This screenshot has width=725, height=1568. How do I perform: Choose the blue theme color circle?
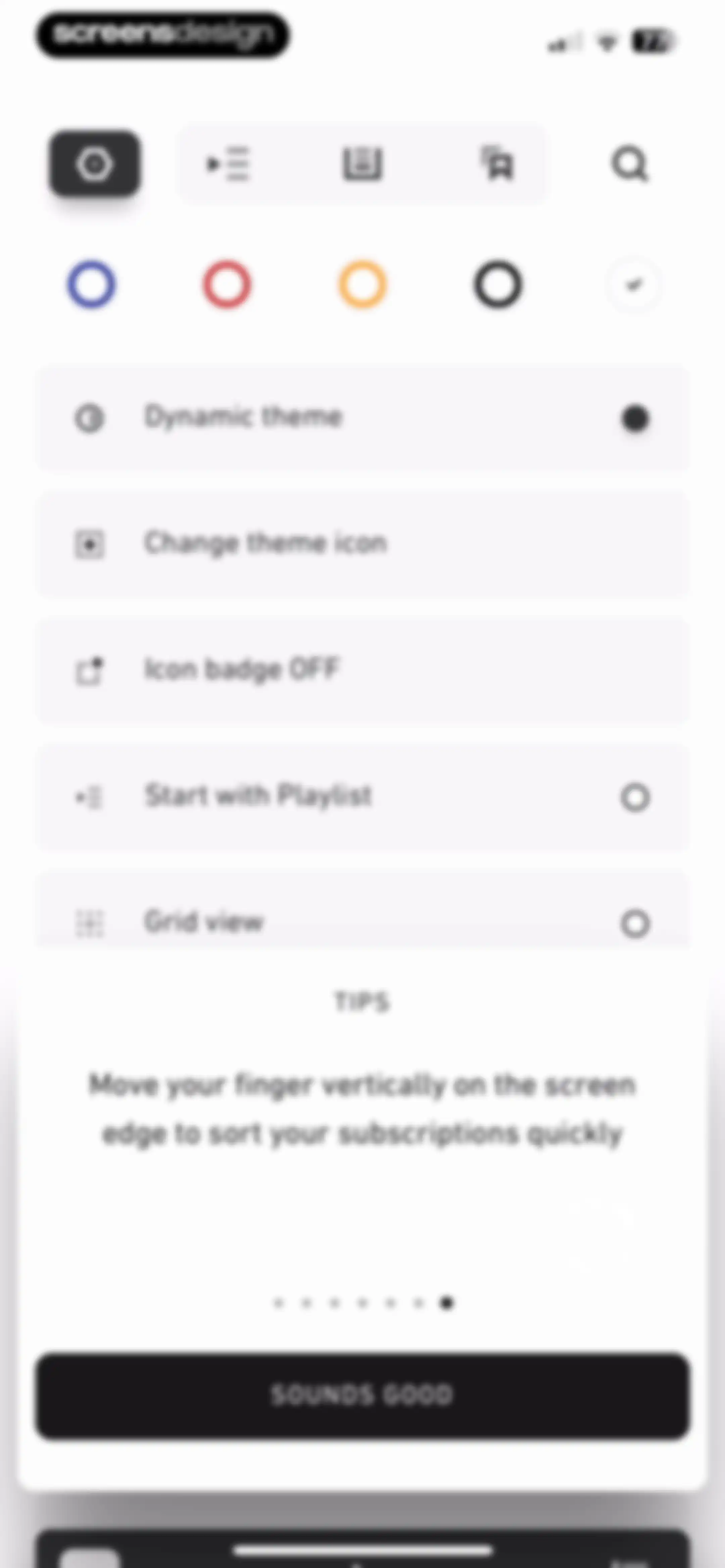pos(91,284)
